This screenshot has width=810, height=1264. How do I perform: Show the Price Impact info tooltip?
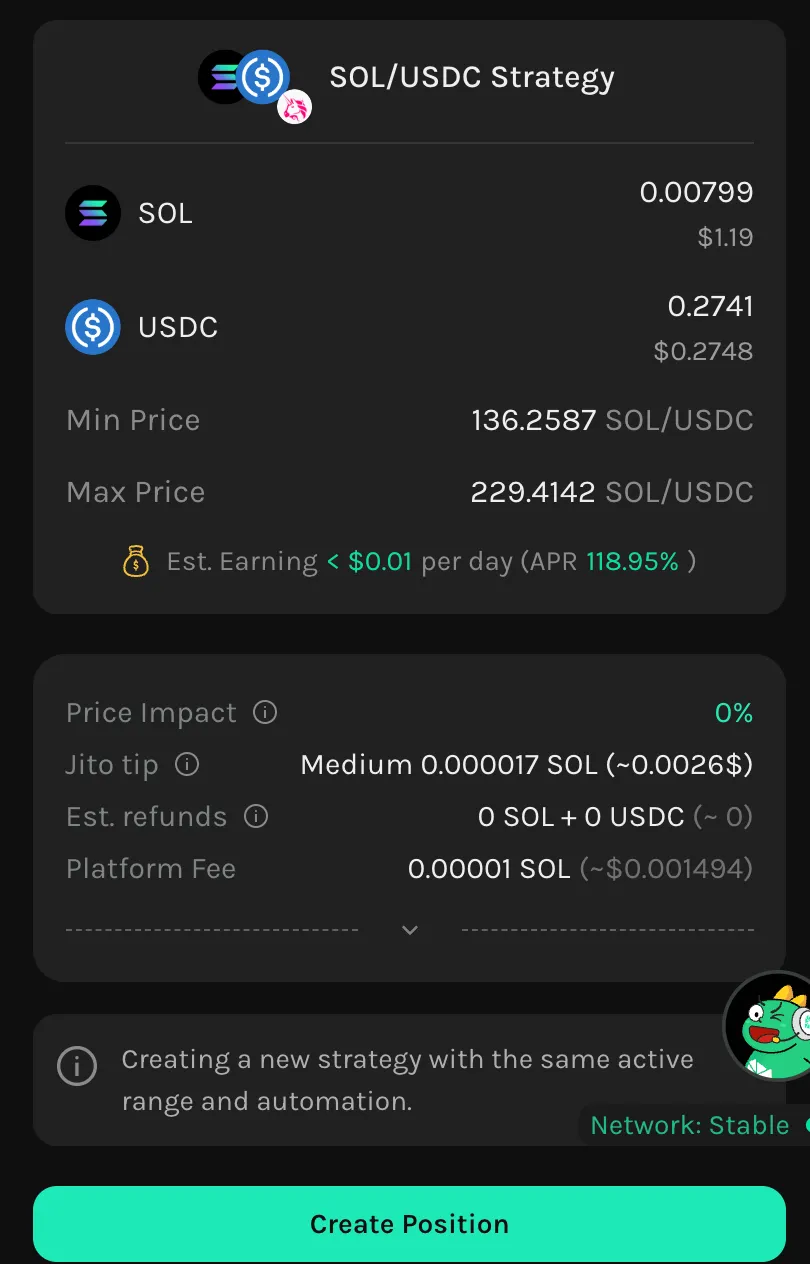point(265,713)
